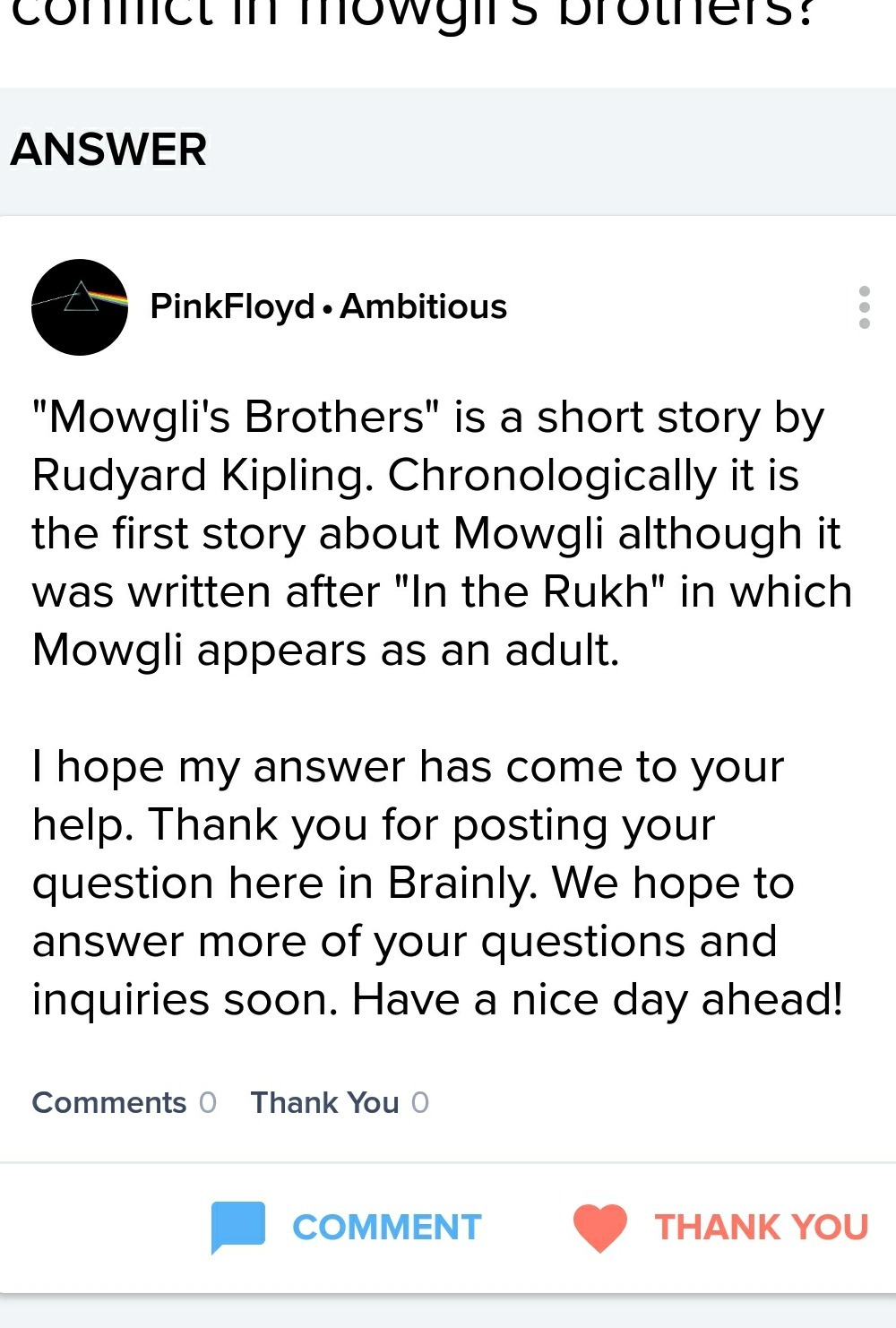Image resolution: width=896 pixels, height=1328 pixels.
Task: Open the three-dot menu on PinkFloyd's answer
Action: pos(864,307)
